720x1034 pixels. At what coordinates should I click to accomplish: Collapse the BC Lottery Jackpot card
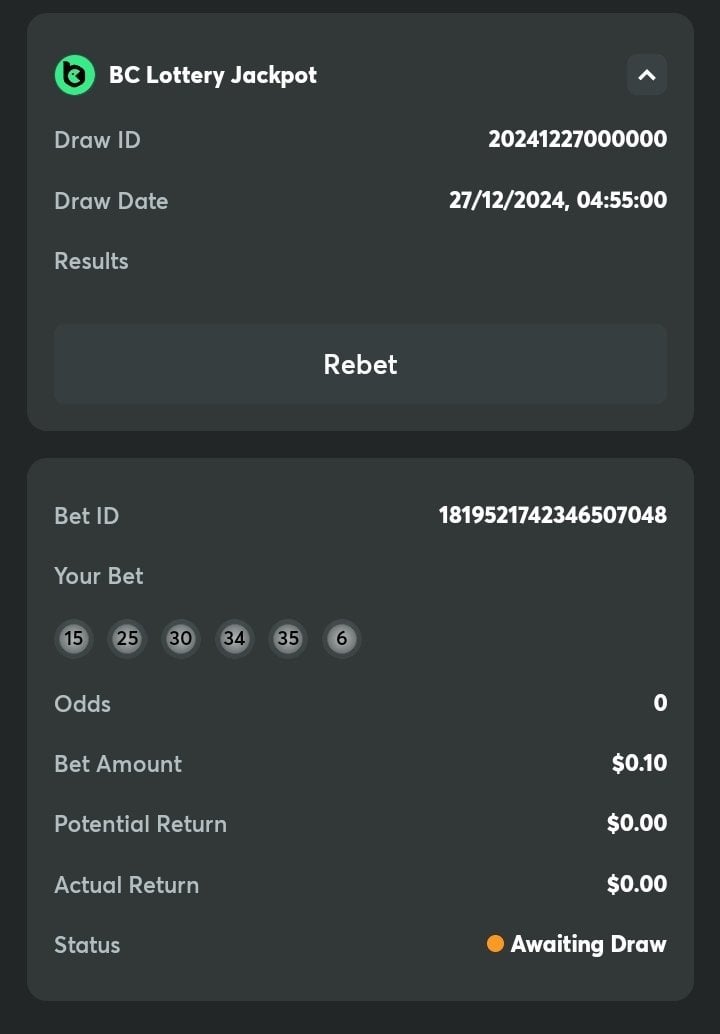(x=646, y=75)
